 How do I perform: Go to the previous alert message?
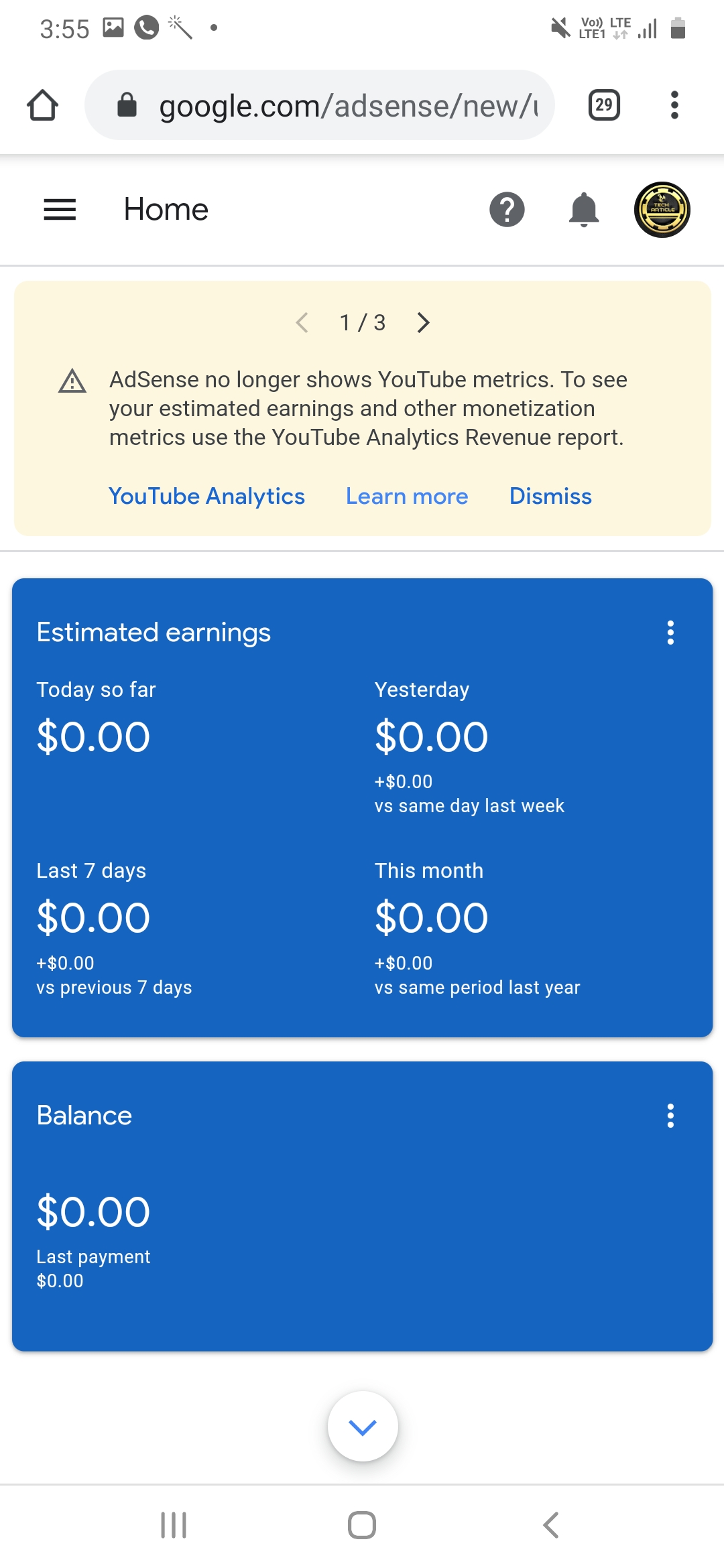pos(302,322)
